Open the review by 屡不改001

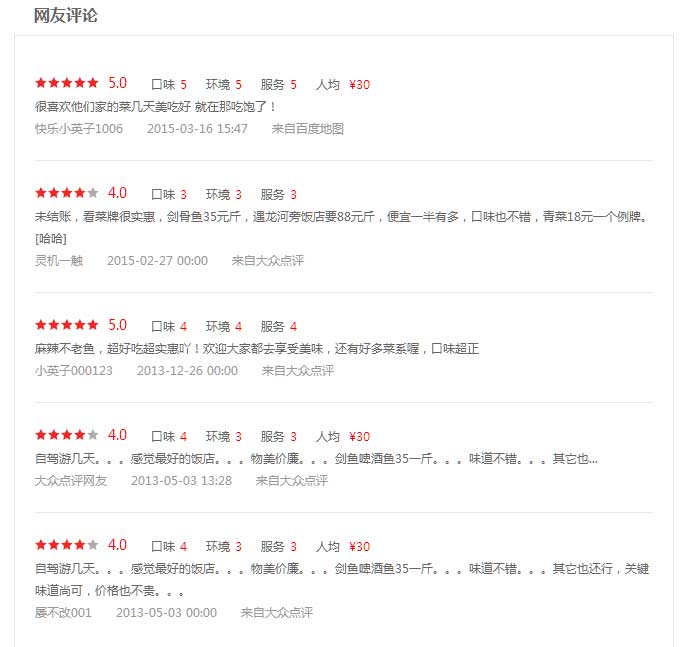coord(341,569)
